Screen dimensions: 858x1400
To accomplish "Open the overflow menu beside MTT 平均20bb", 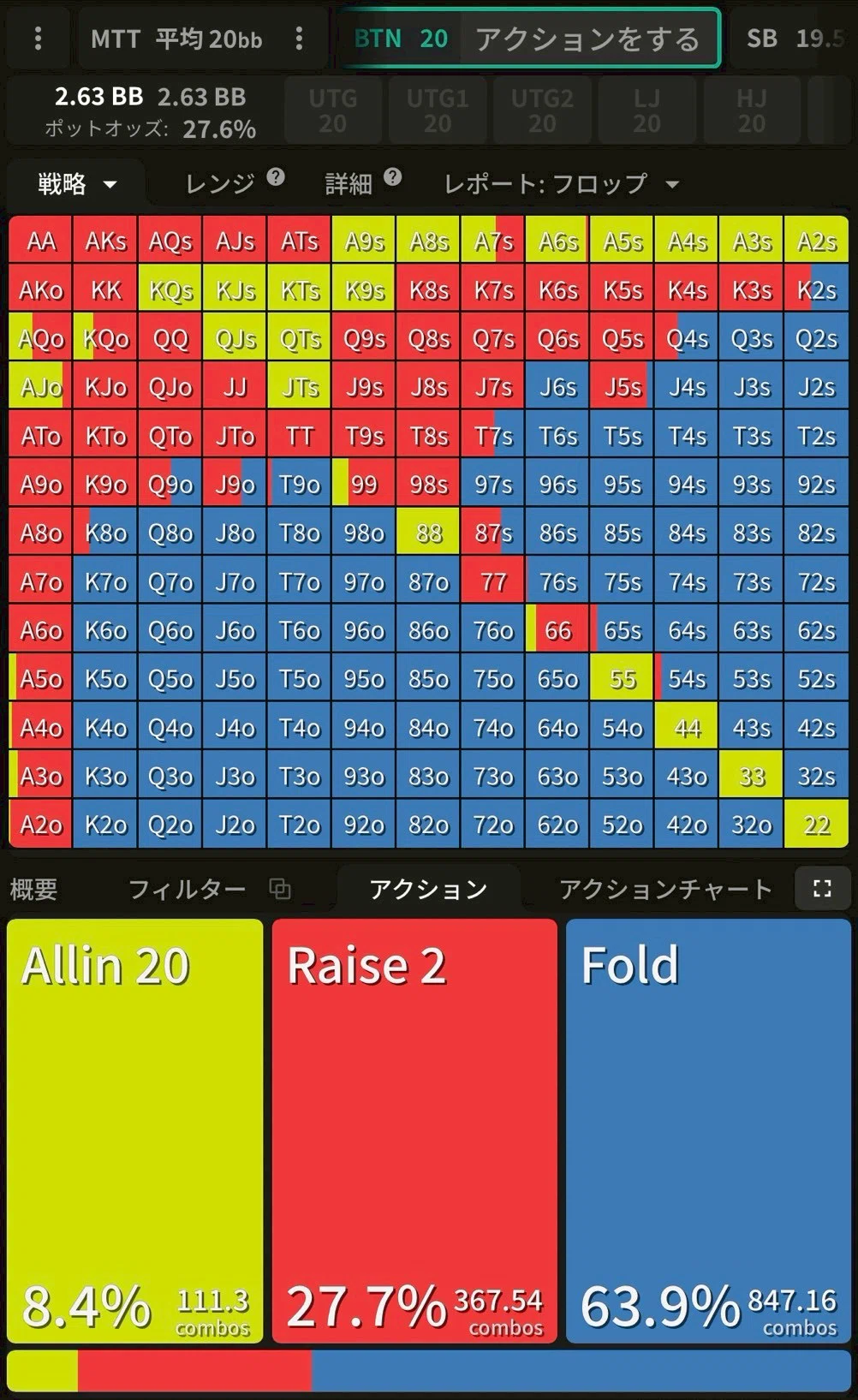I will [x=299, y=39].
